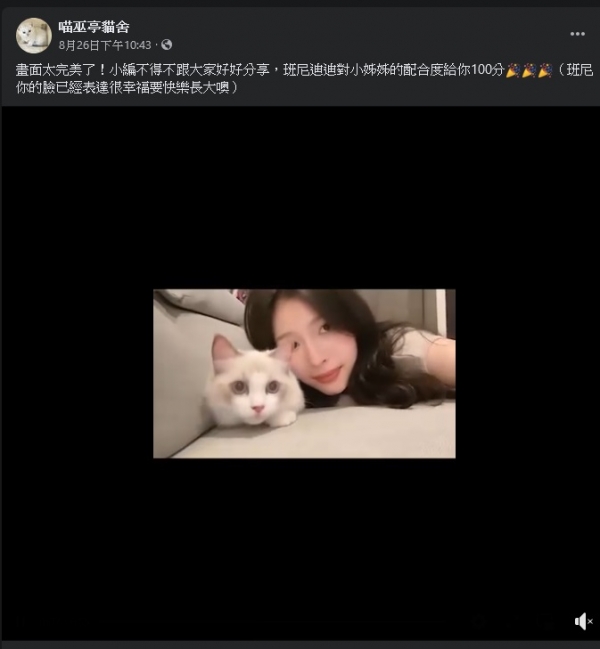
Task: Open the post's three-dot options menu
Action: tap(577, 34)
